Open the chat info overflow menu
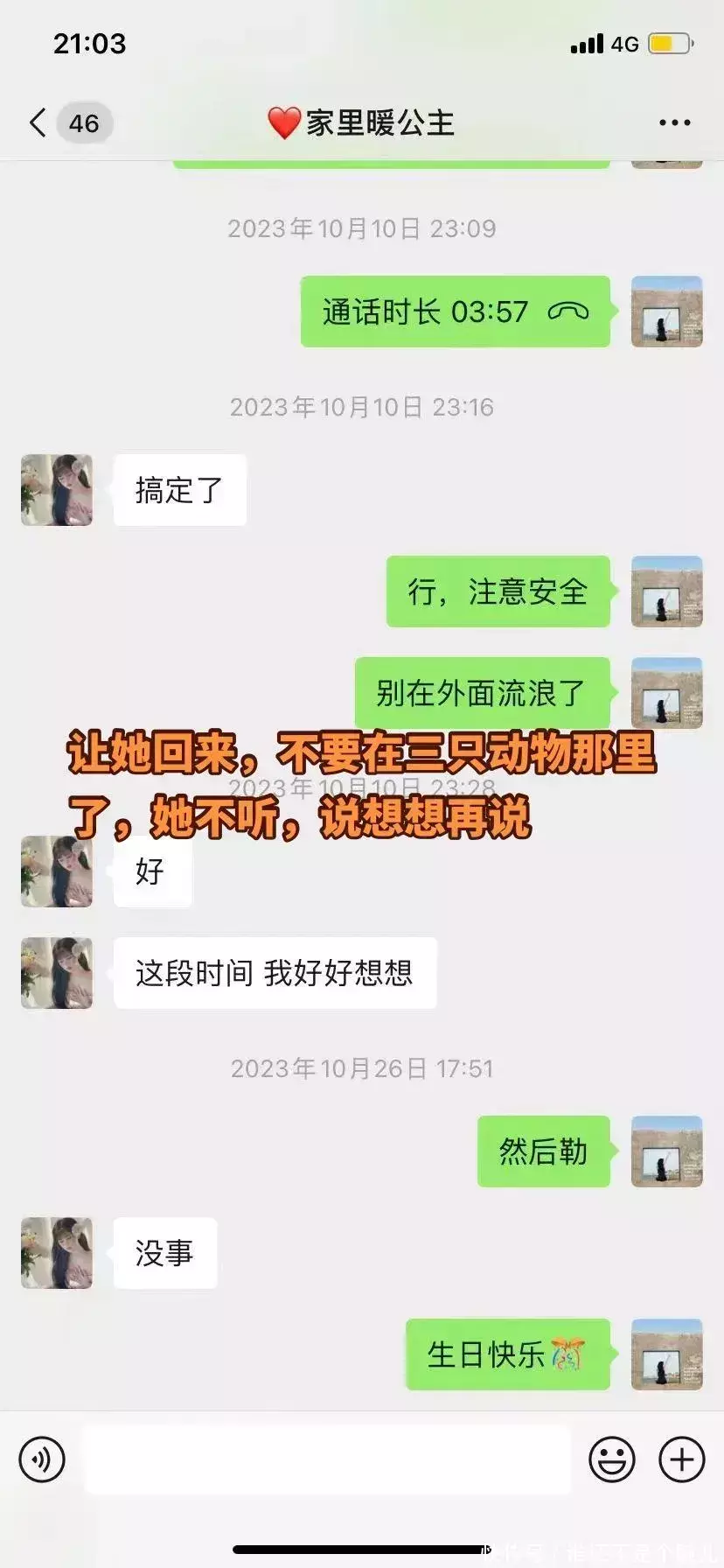The width and height of the screenshot is (724, 1568). (674, 123)
